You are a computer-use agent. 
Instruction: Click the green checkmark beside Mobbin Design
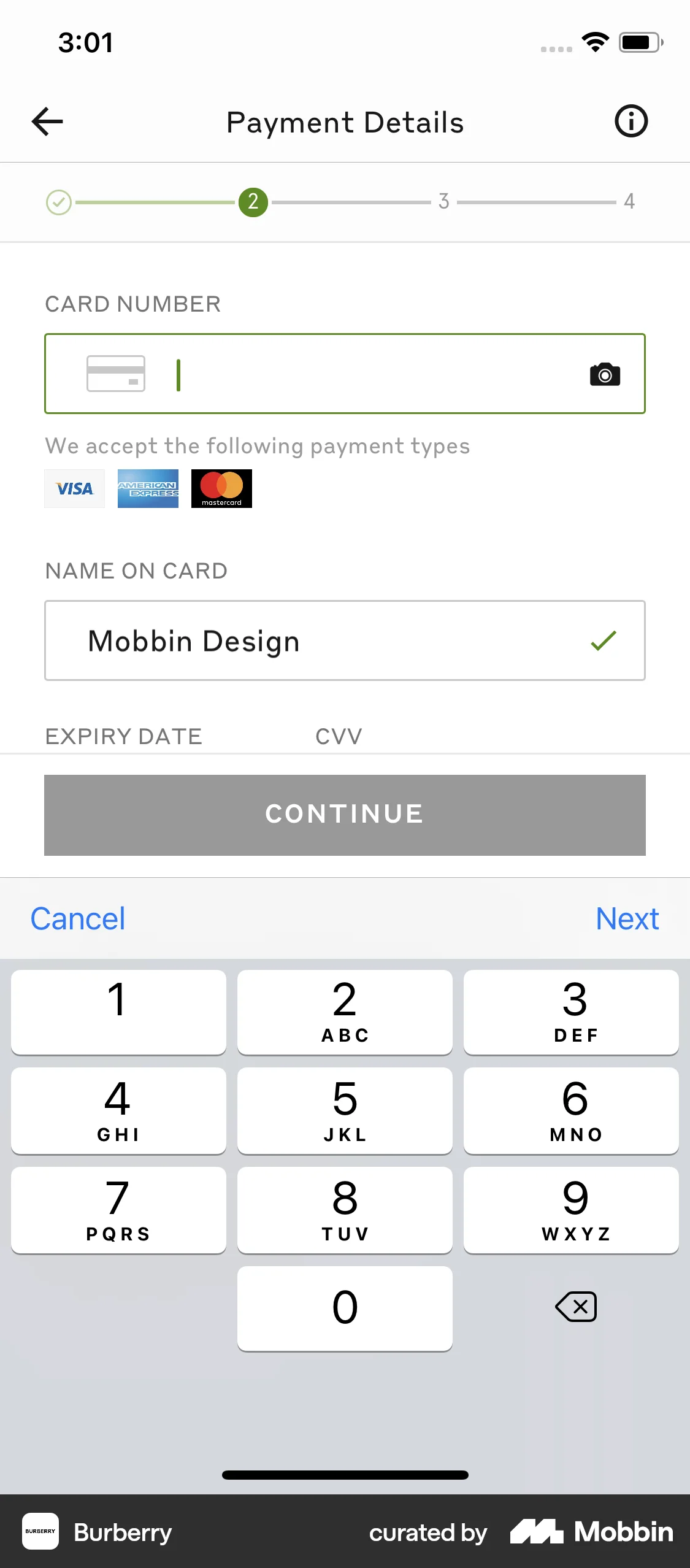click(603, 641)
